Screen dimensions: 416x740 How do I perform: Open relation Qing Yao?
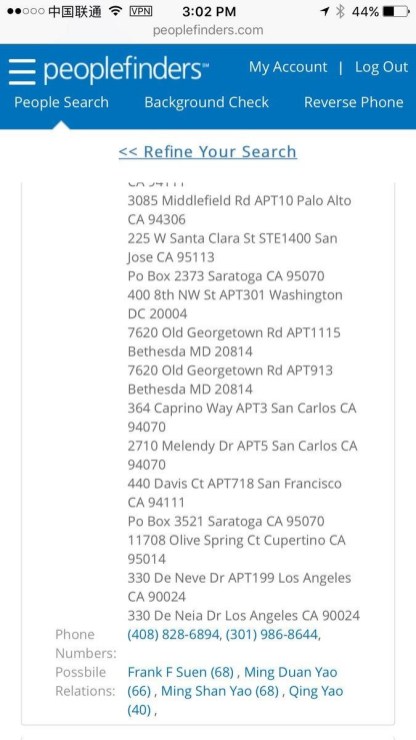pos(236,701)
